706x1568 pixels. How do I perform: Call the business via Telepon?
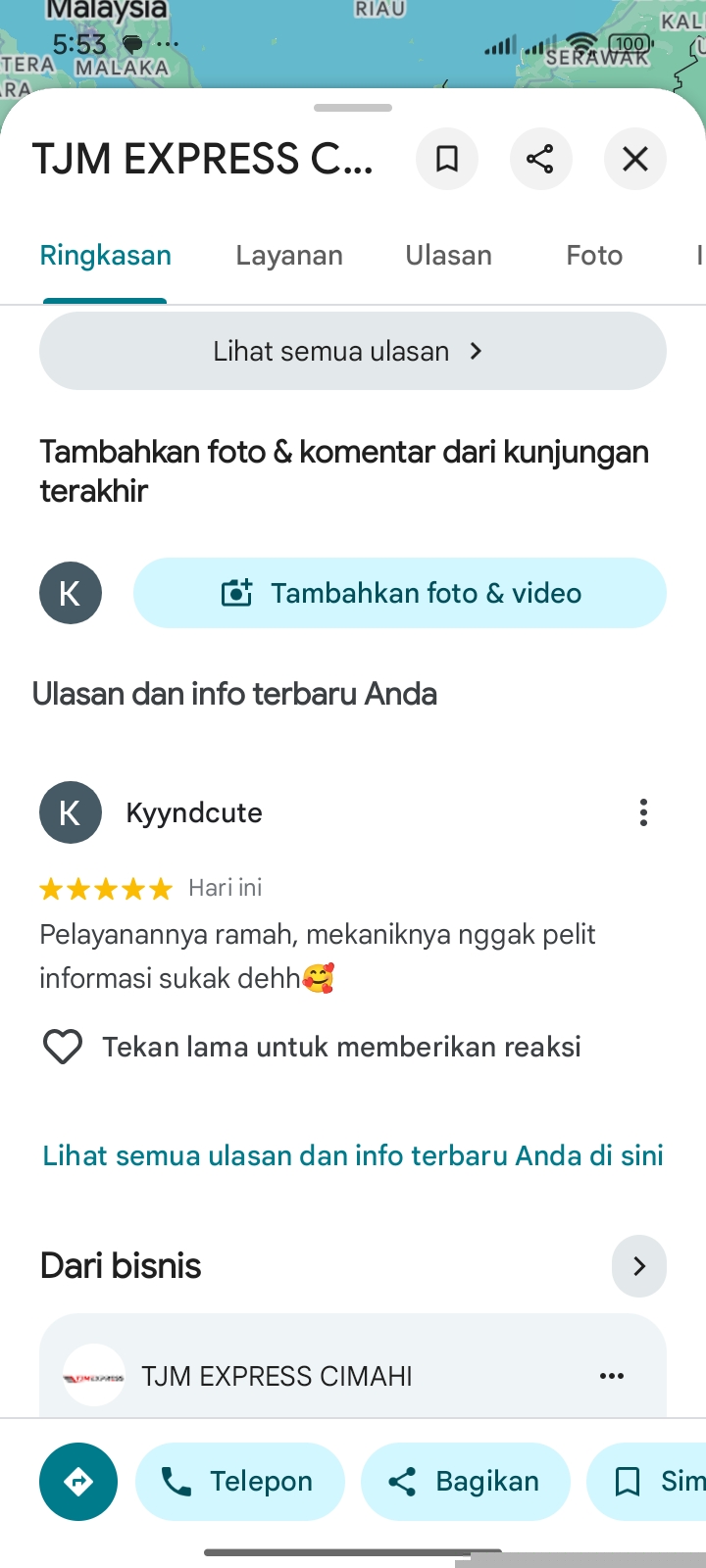[x=240, y=1482]
